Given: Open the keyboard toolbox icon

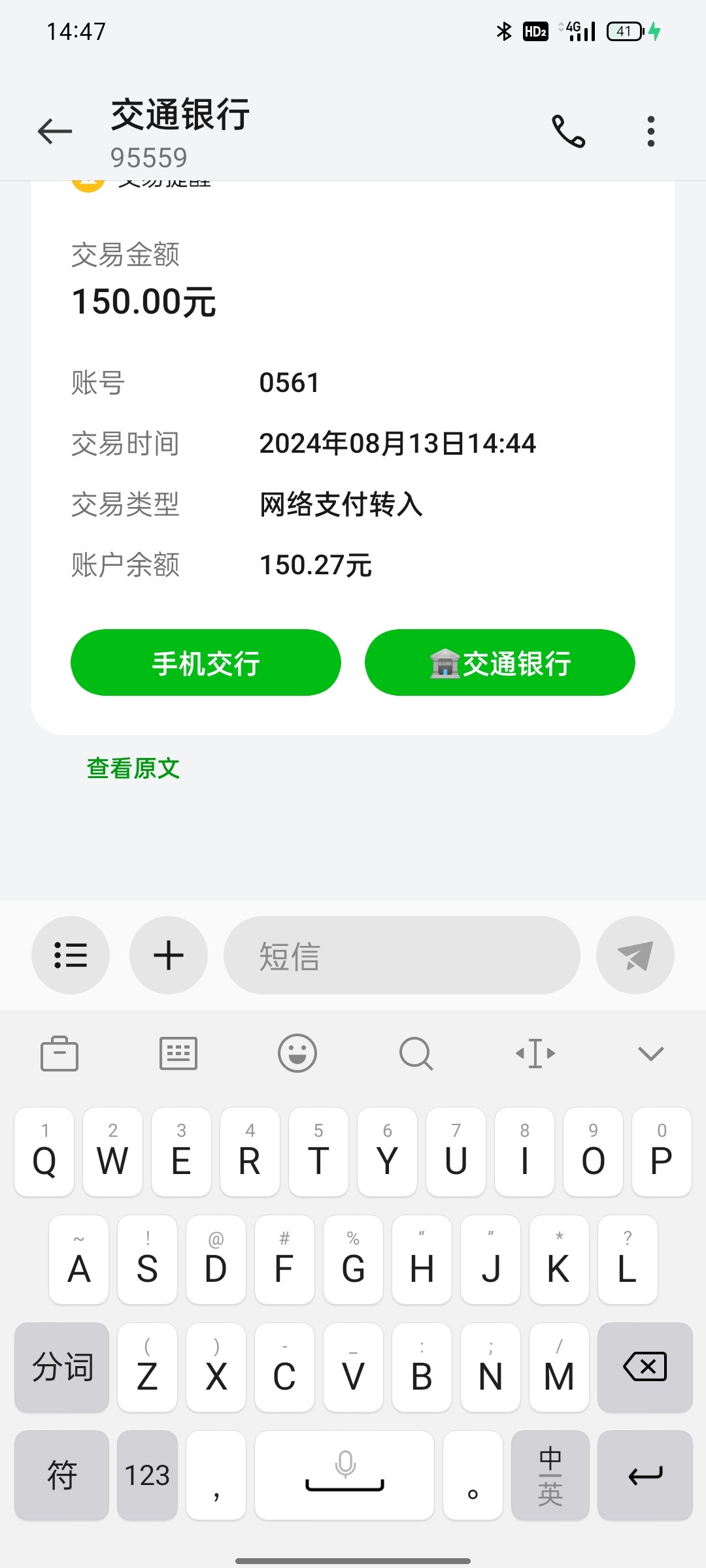Looking at the screenshot, I should (59, 1053).
